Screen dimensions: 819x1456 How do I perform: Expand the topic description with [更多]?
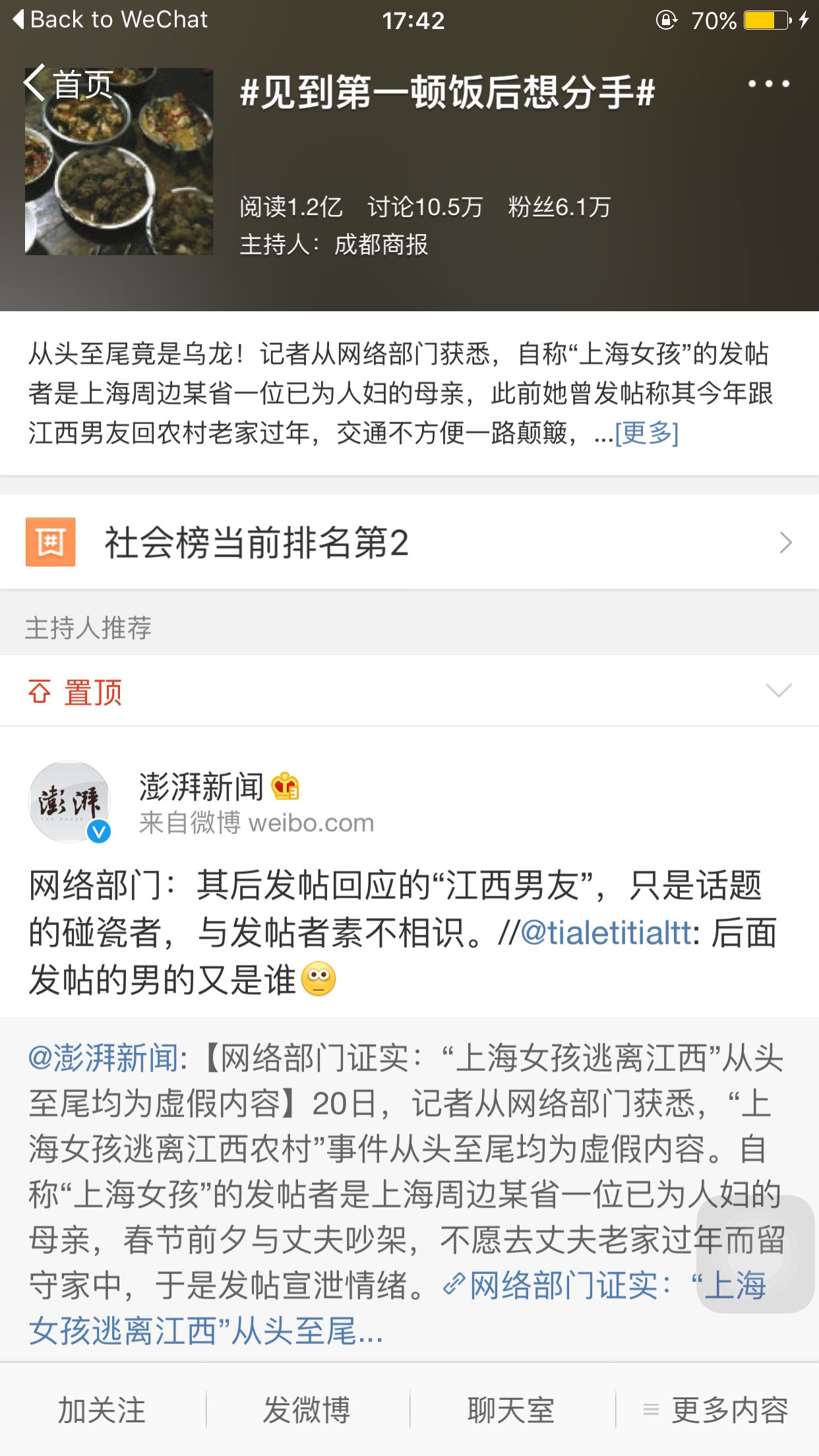coord(646,433)
